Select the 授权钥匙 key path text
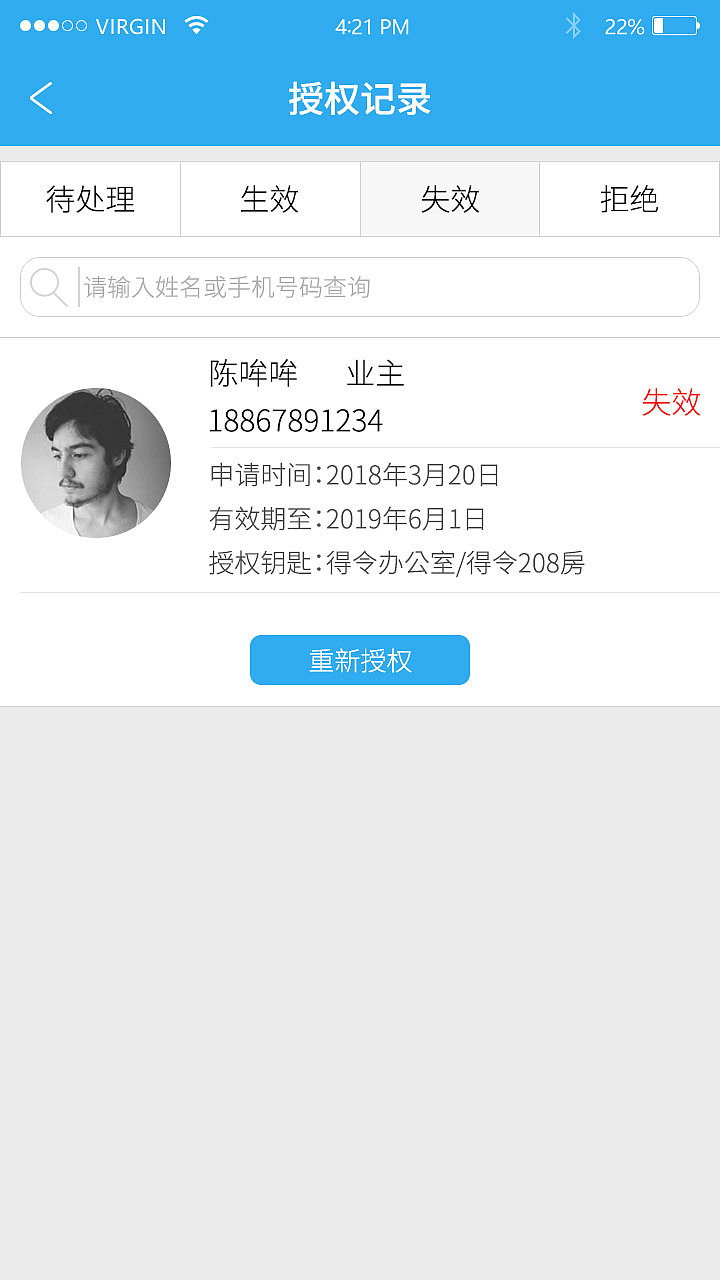This screenshot has width=720, height=1280. [x=398, y=564]
